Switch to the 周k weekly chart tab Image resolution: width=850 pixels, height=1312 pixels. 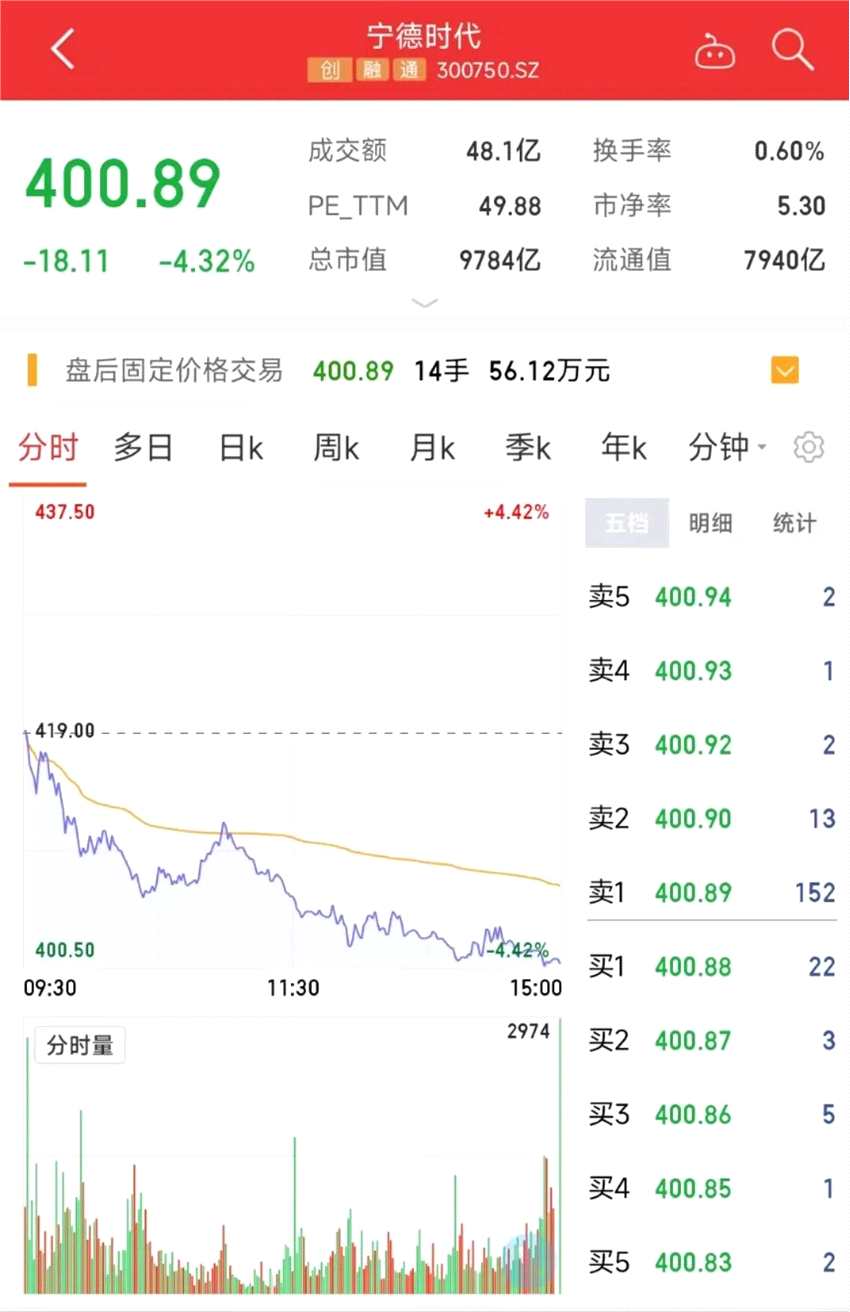(335, 447)
